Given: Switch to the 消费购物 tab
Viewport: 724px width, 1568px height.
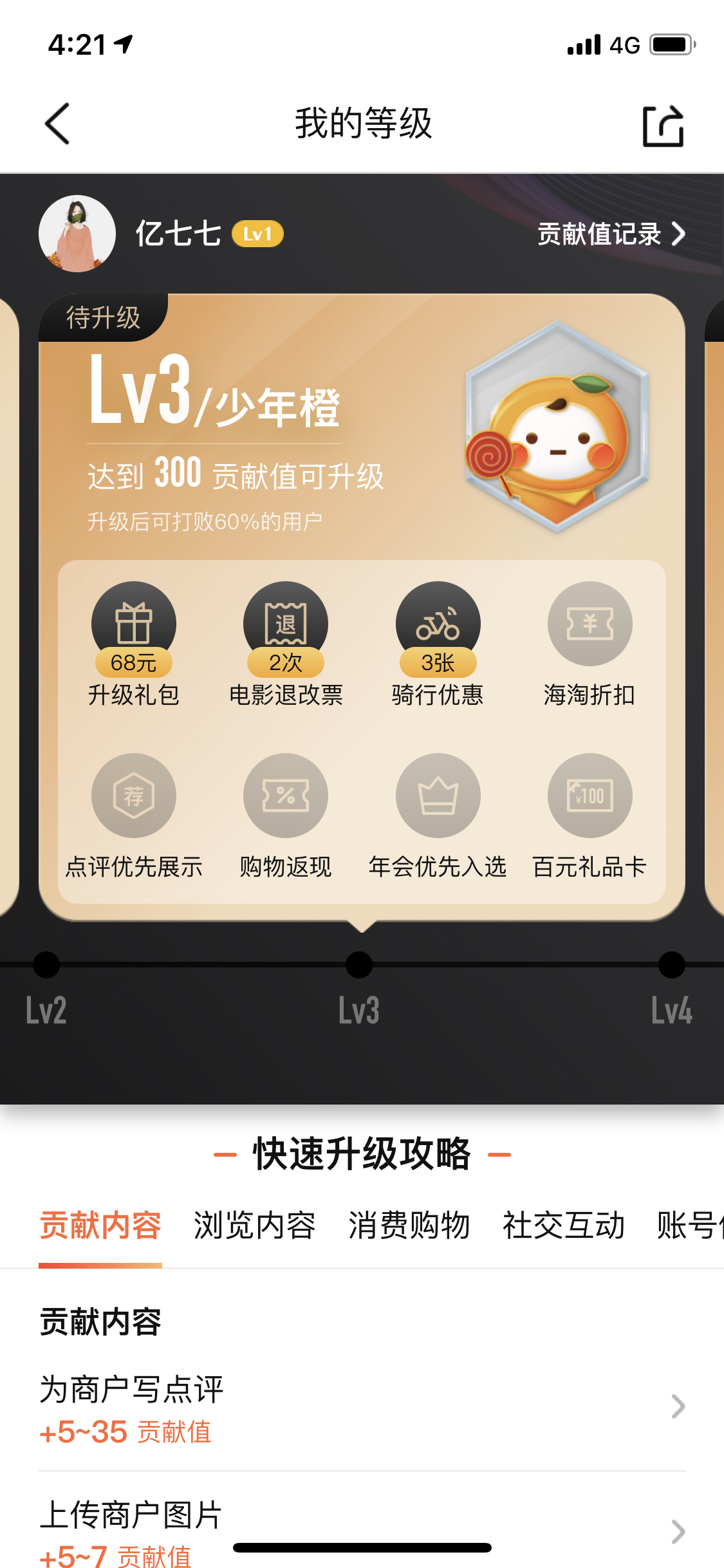Looking at the screenshot, I should pyautogui.click(x=409, y=1226).
